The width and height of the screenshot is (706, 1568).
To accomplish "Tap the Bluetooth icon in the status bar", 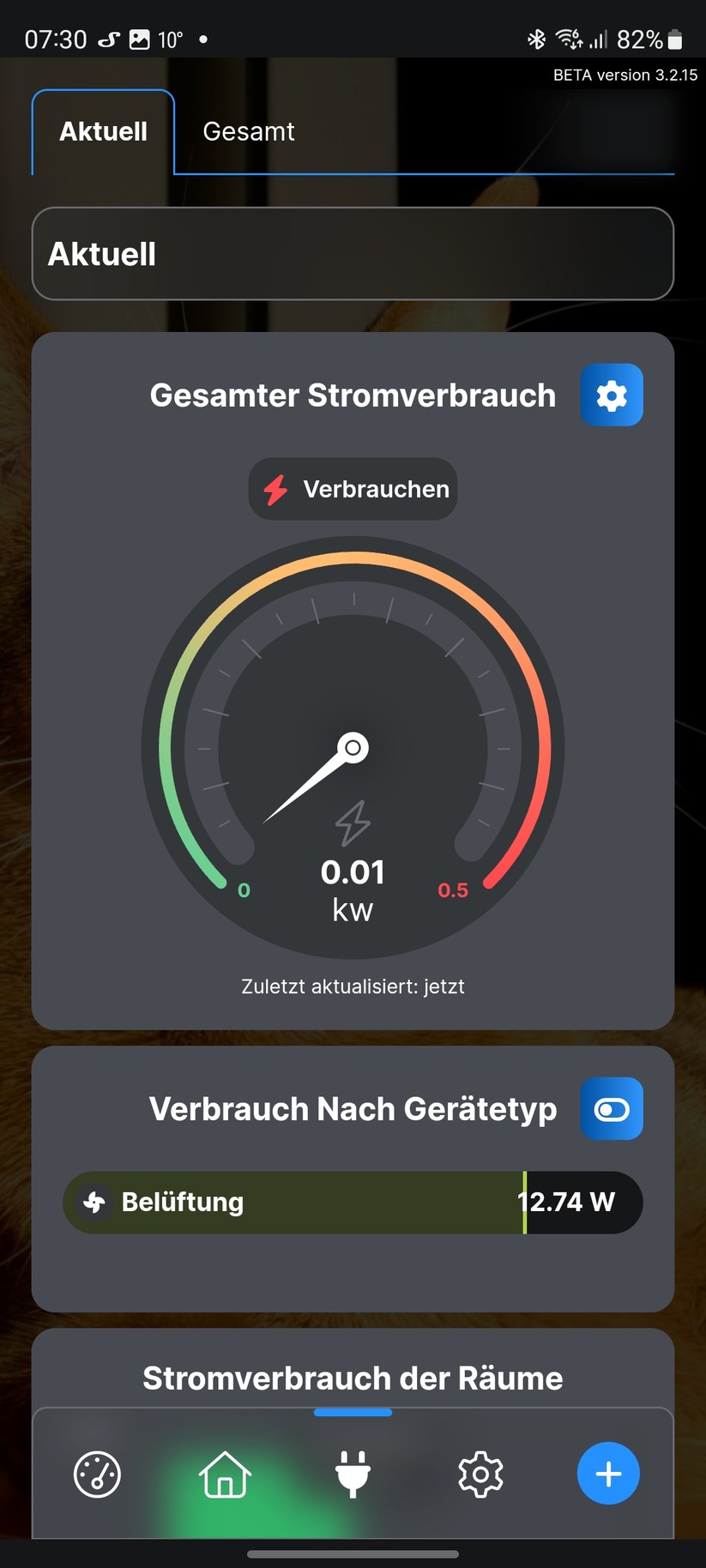I will click(537, 38).
